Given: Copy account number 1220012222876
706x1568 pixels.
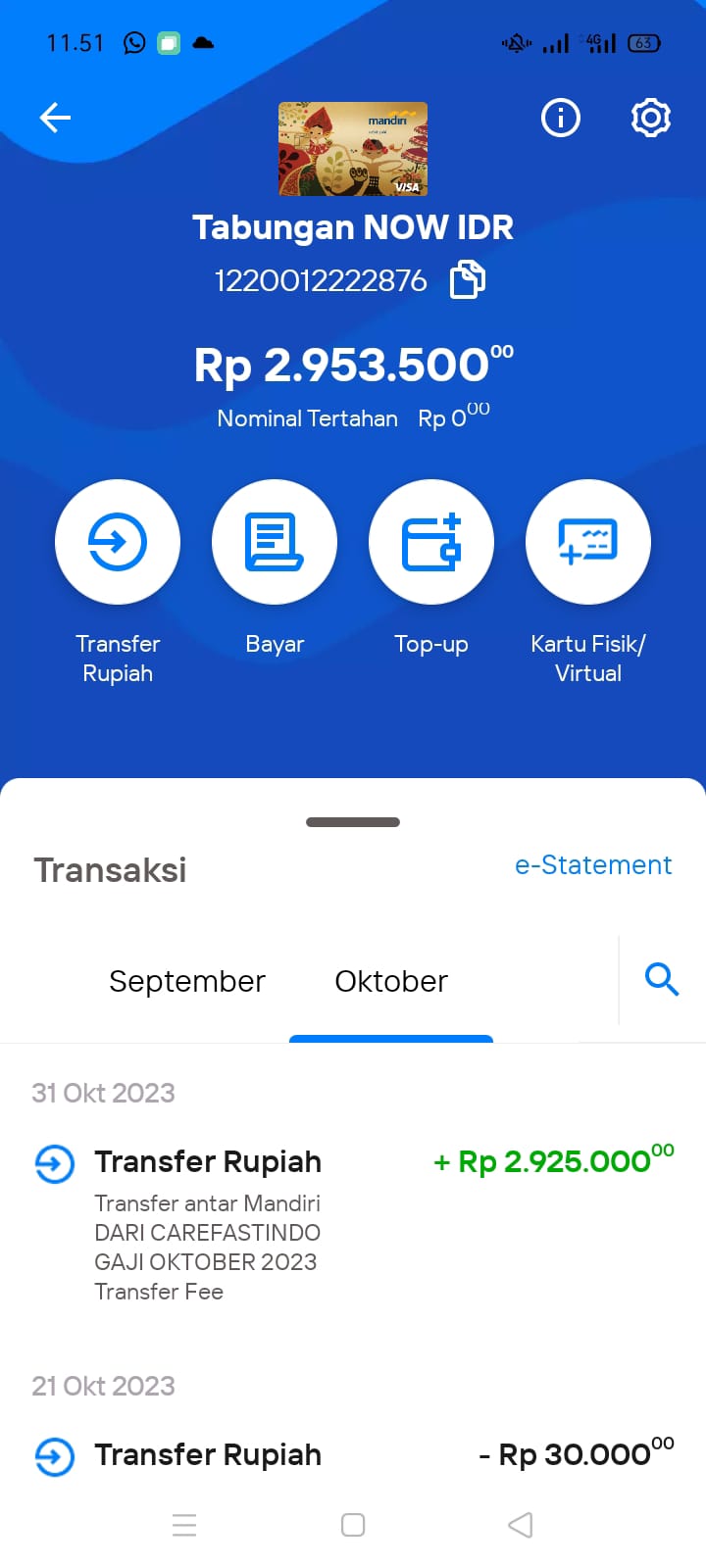Looking at the screenshot, I should pyautogui.click(x=468, y=280).
